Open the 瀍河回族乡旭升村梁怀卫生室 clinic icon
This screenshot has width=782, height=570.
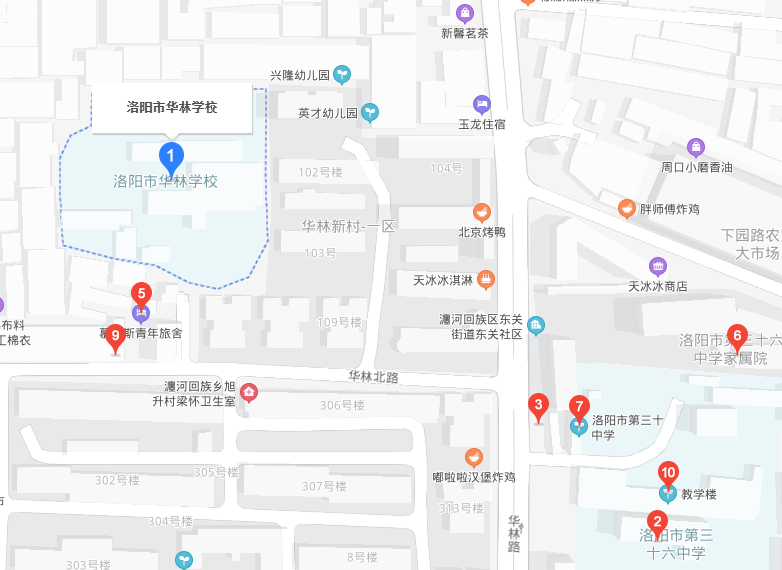(x=249, y=393)
